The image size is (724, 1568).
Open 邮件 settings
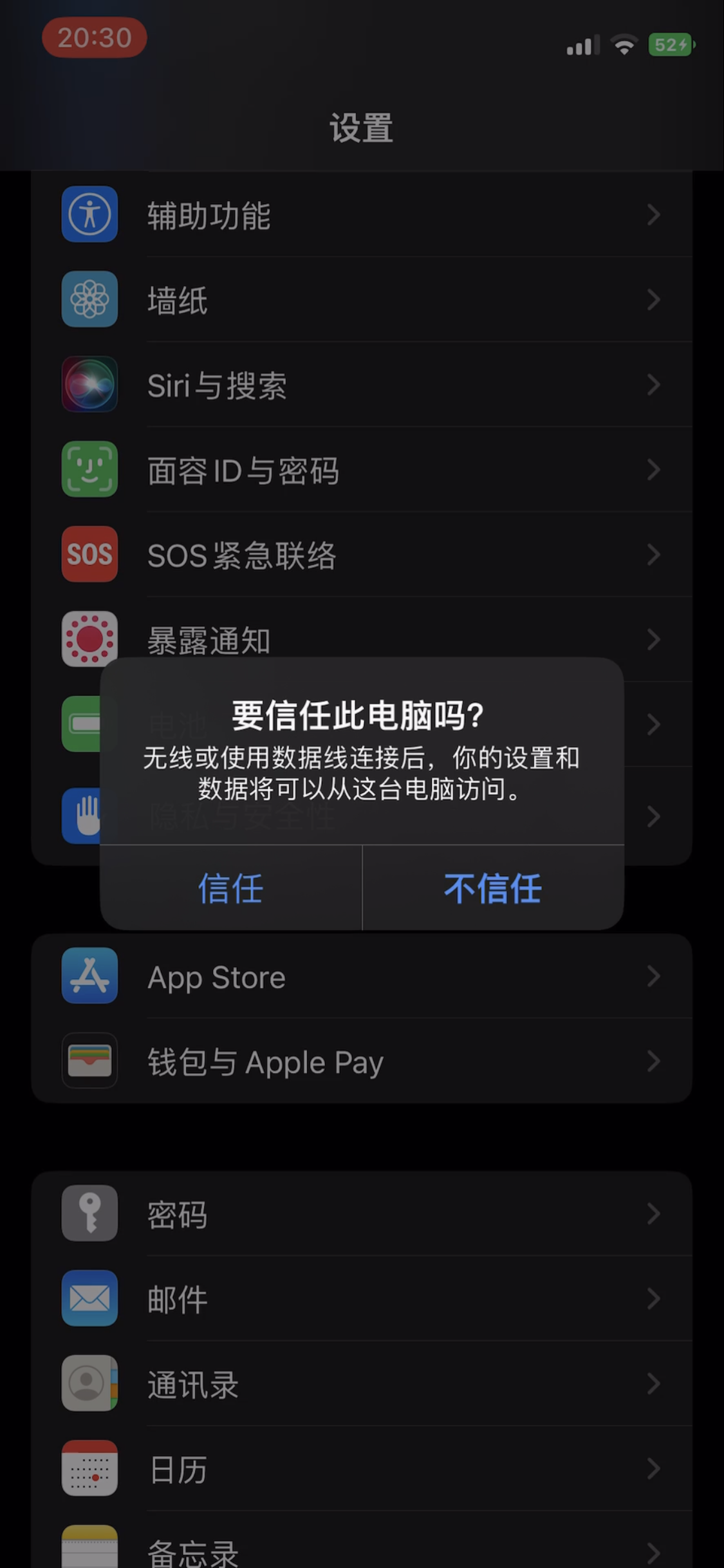(x=360, y=1299)
